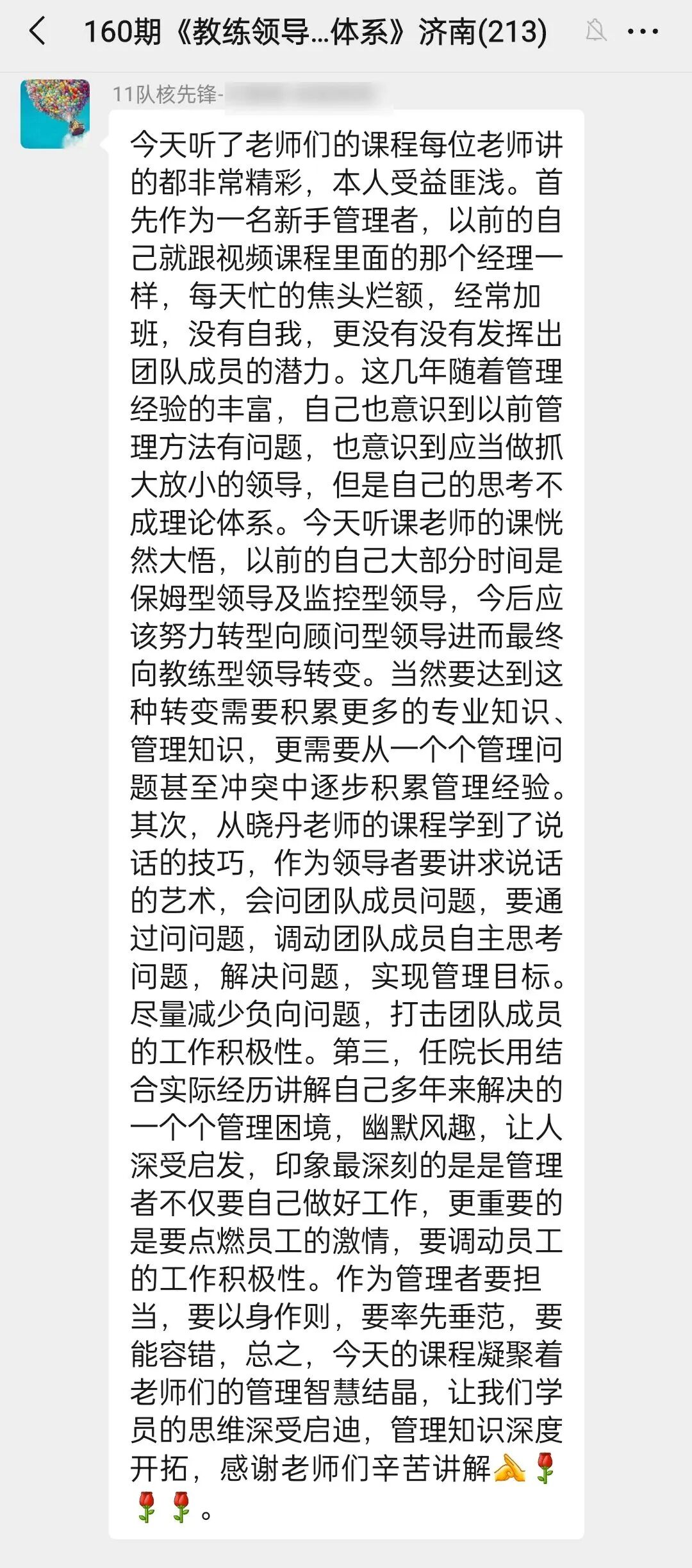The height and width of the screenshot is (1568, 692).
Task: Open the three-dot chat options menu
Action: (x=643, y=31)
